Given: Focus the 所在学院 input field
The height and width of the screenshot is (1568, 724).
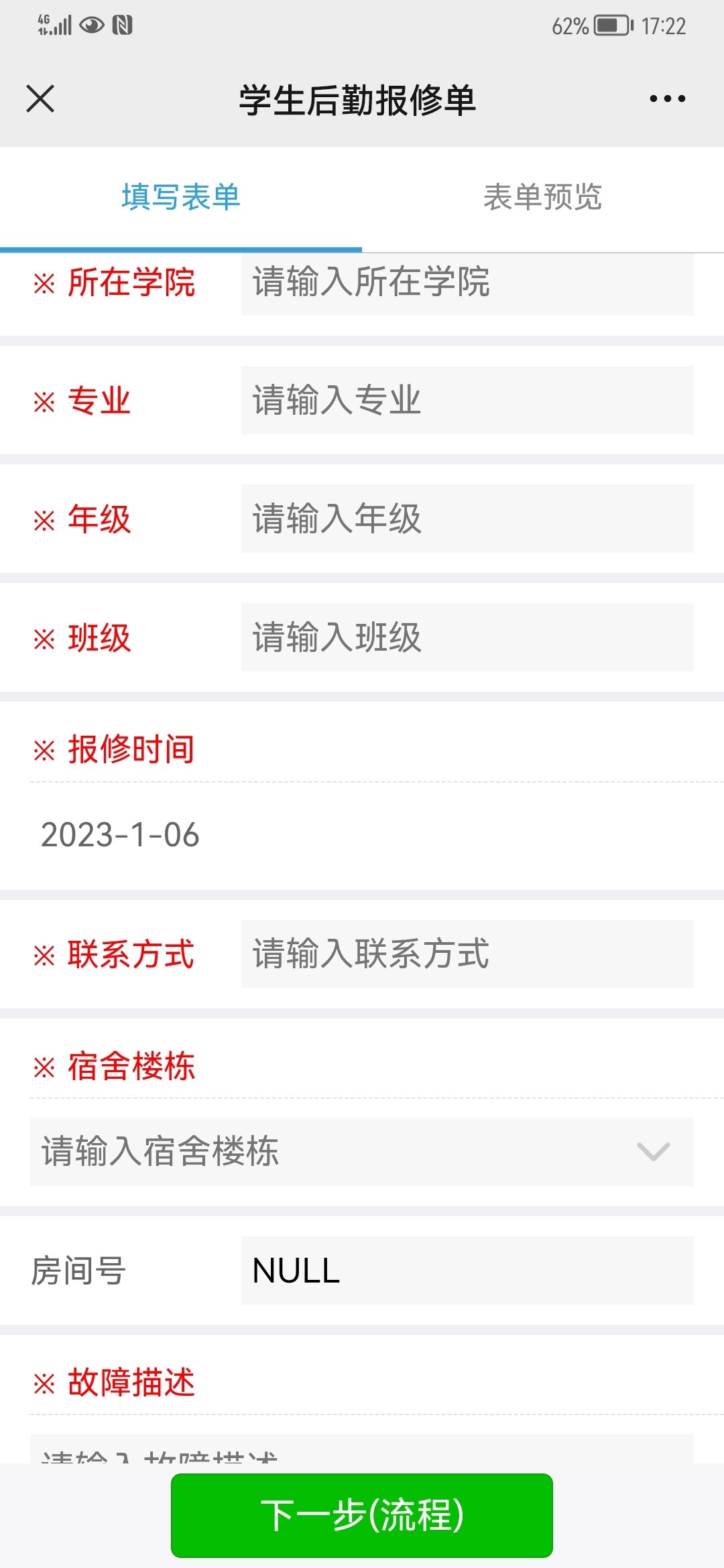Looking at the screenshot, I should tap(467, 282).
